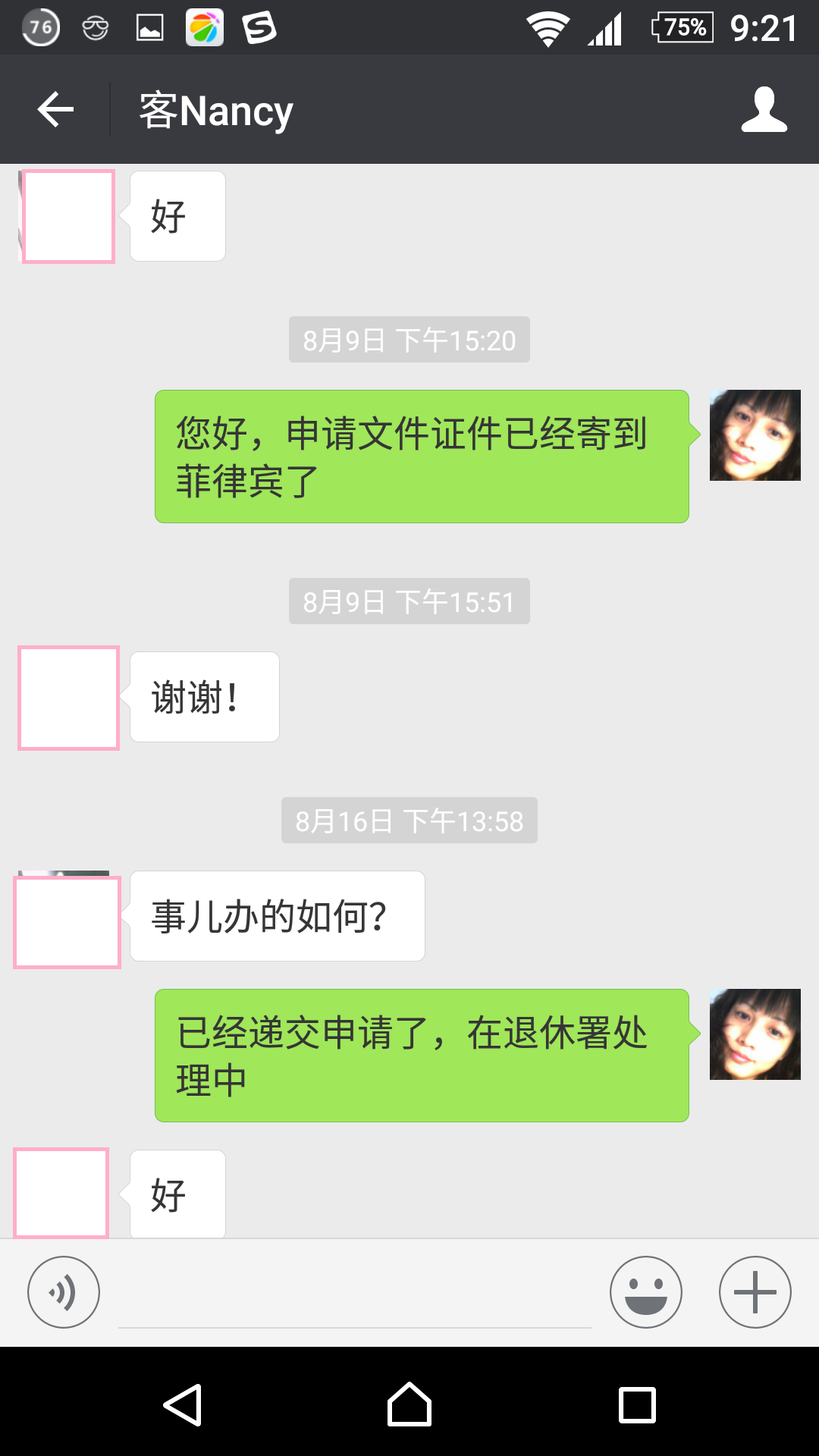This screenshot has height=1456, width=819.
Task: Open the system recent apps button
Action: click(637, 1405)
